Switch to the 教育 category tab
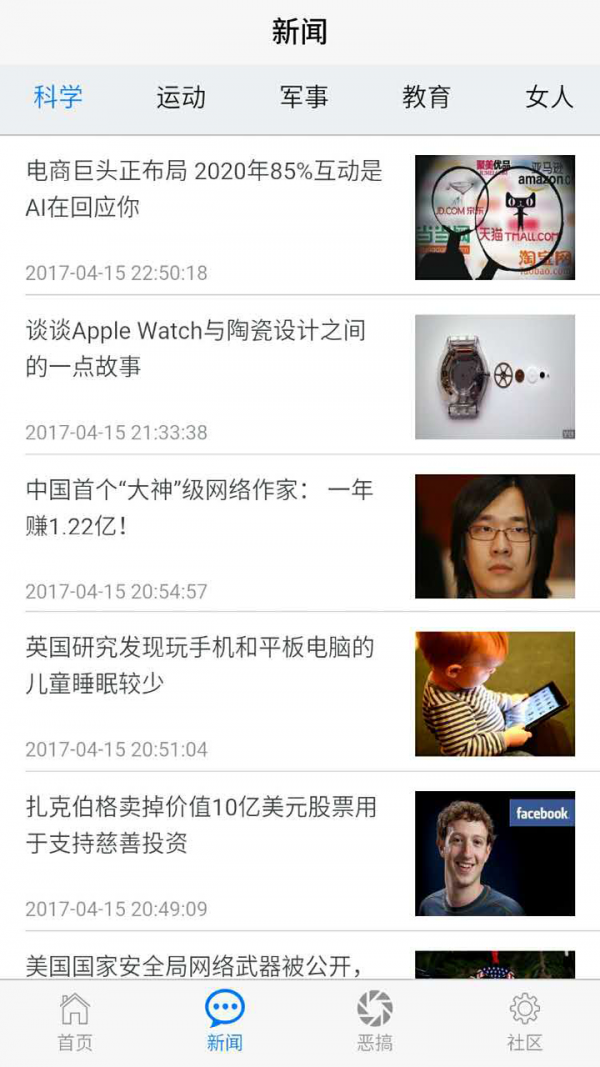Image resolution: width=600 pixels, height=1067 pixels. 427,97
